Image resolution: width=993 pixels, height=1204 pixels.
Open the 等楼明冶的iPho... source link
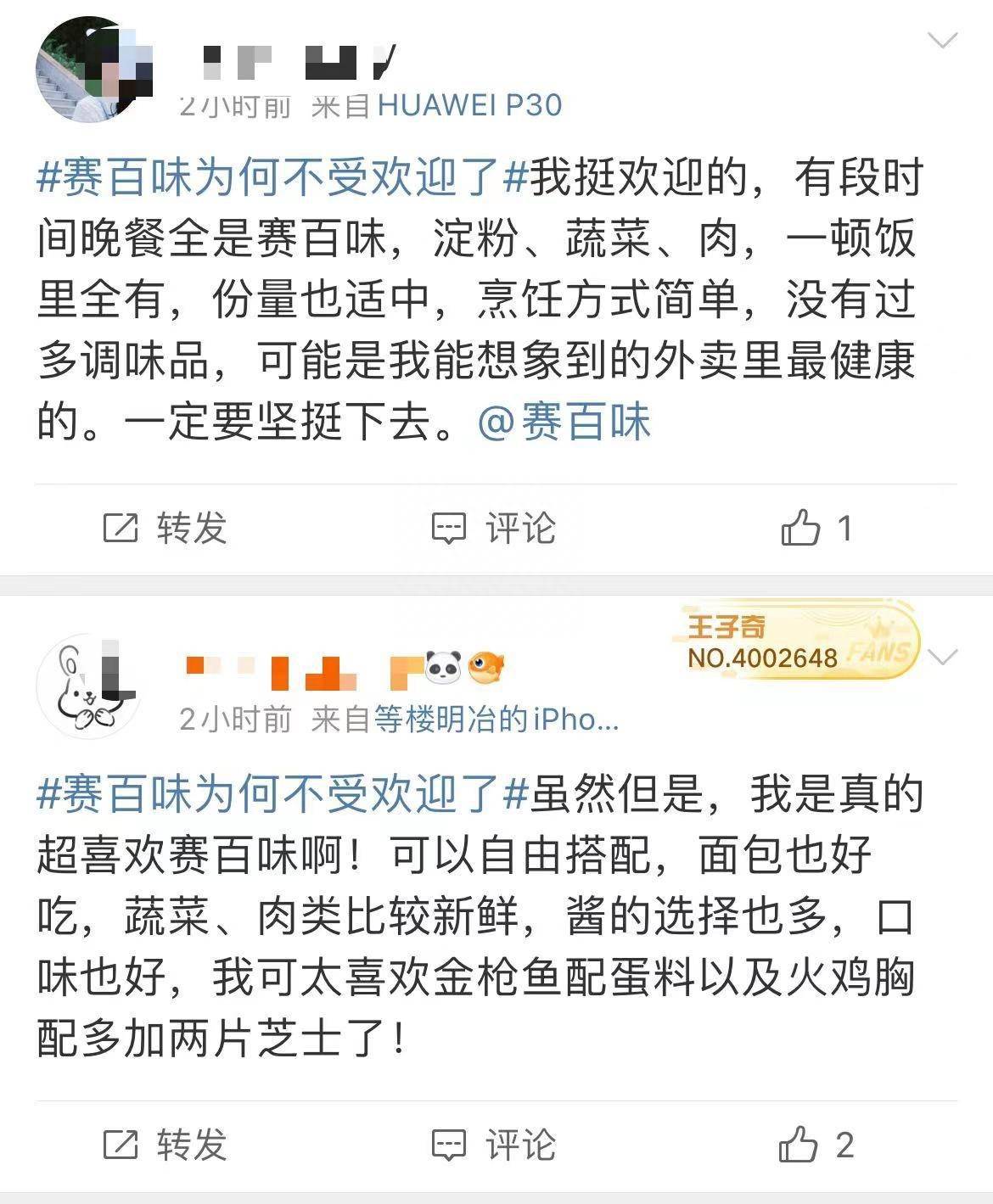[496, 720]
